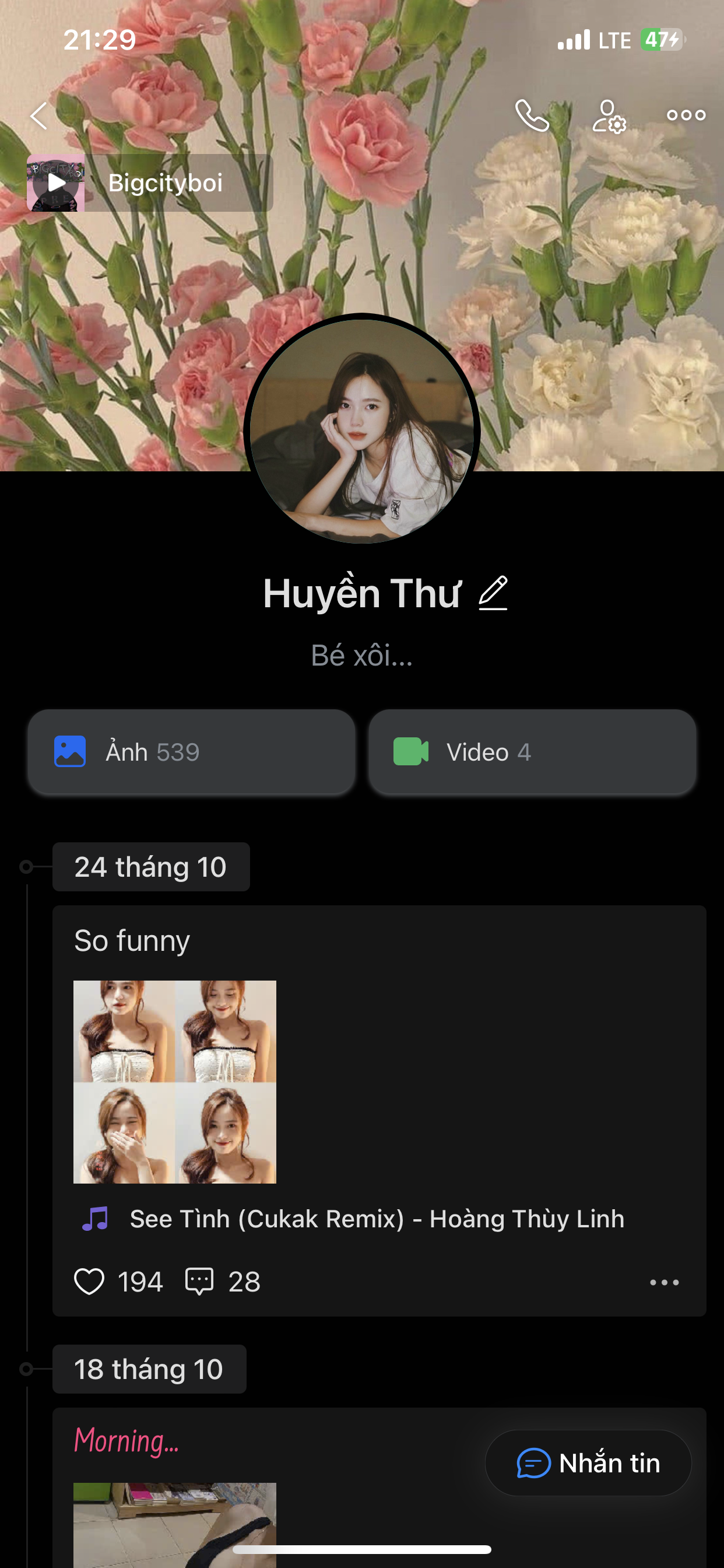The height and width of the screenshot is (1568, 724).
Task: Call Huyền Thư with the phone icon
Action: tap(532, 116)
